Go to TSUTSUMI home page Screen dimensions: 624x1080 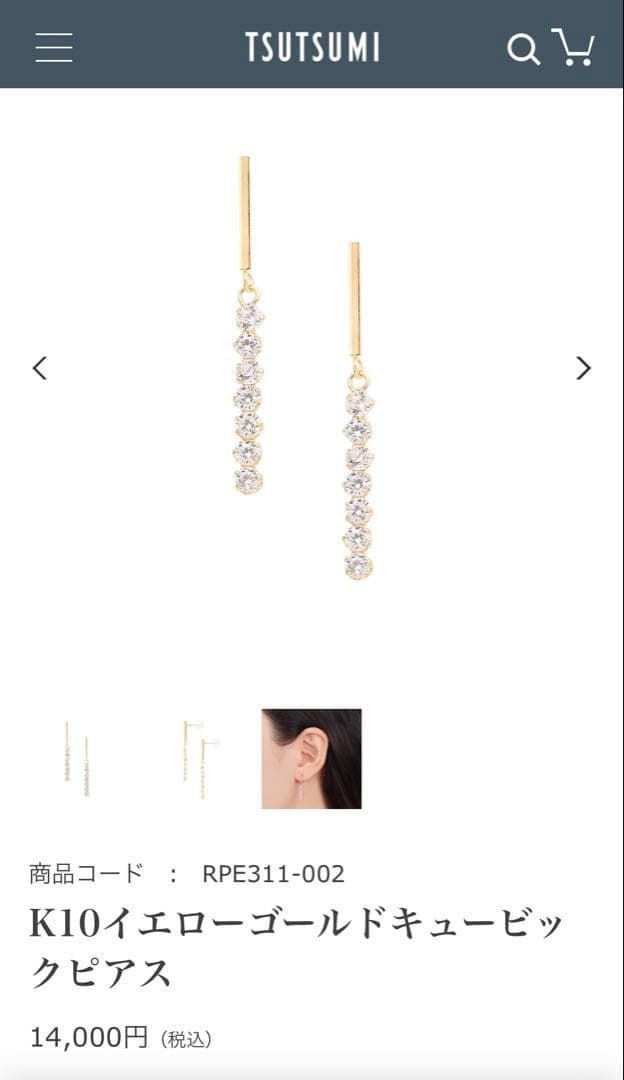(312, 47)
